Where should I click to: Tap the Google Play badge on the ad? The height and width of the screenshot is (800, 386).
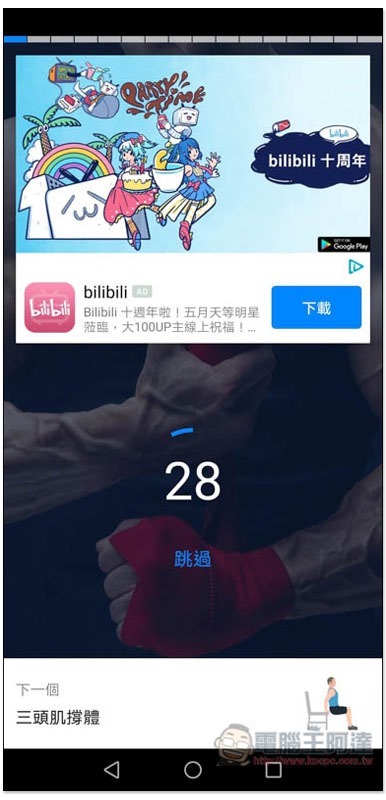pos(344,244)
